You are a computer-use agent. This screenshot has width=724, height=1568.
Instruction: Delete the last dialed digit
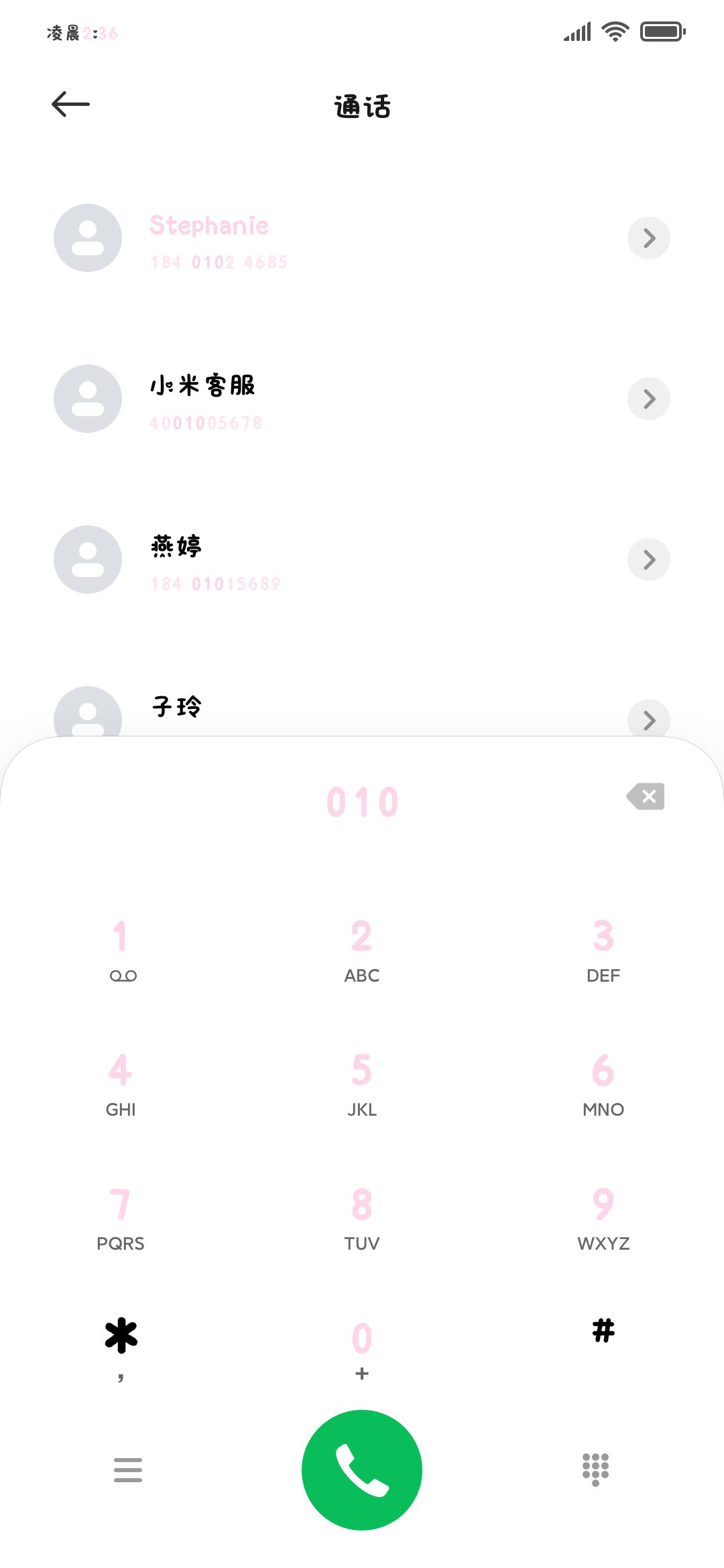tap(646, 797)
